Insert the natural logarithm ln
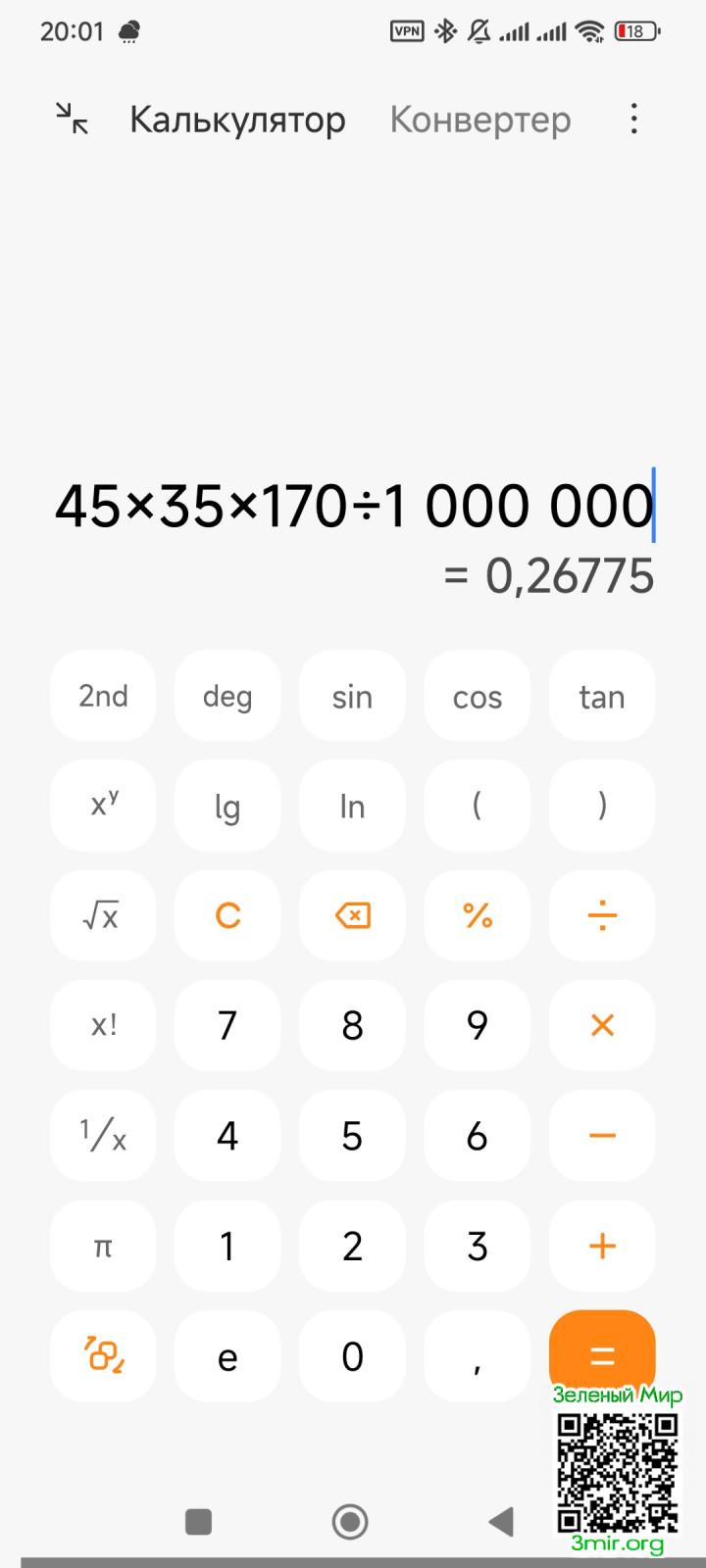Screen dimensions: 706x1568 click(352, 806)
